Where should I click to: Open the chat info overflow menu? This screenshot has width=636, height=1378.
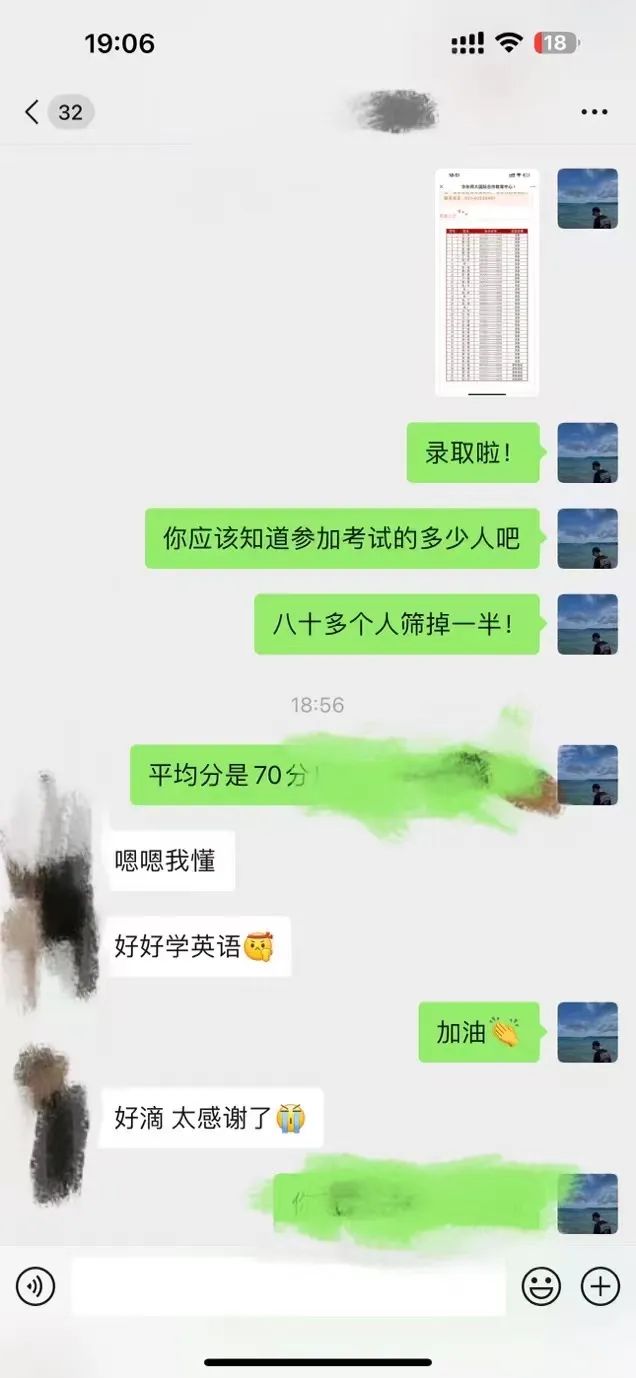[x=594, y=112]
